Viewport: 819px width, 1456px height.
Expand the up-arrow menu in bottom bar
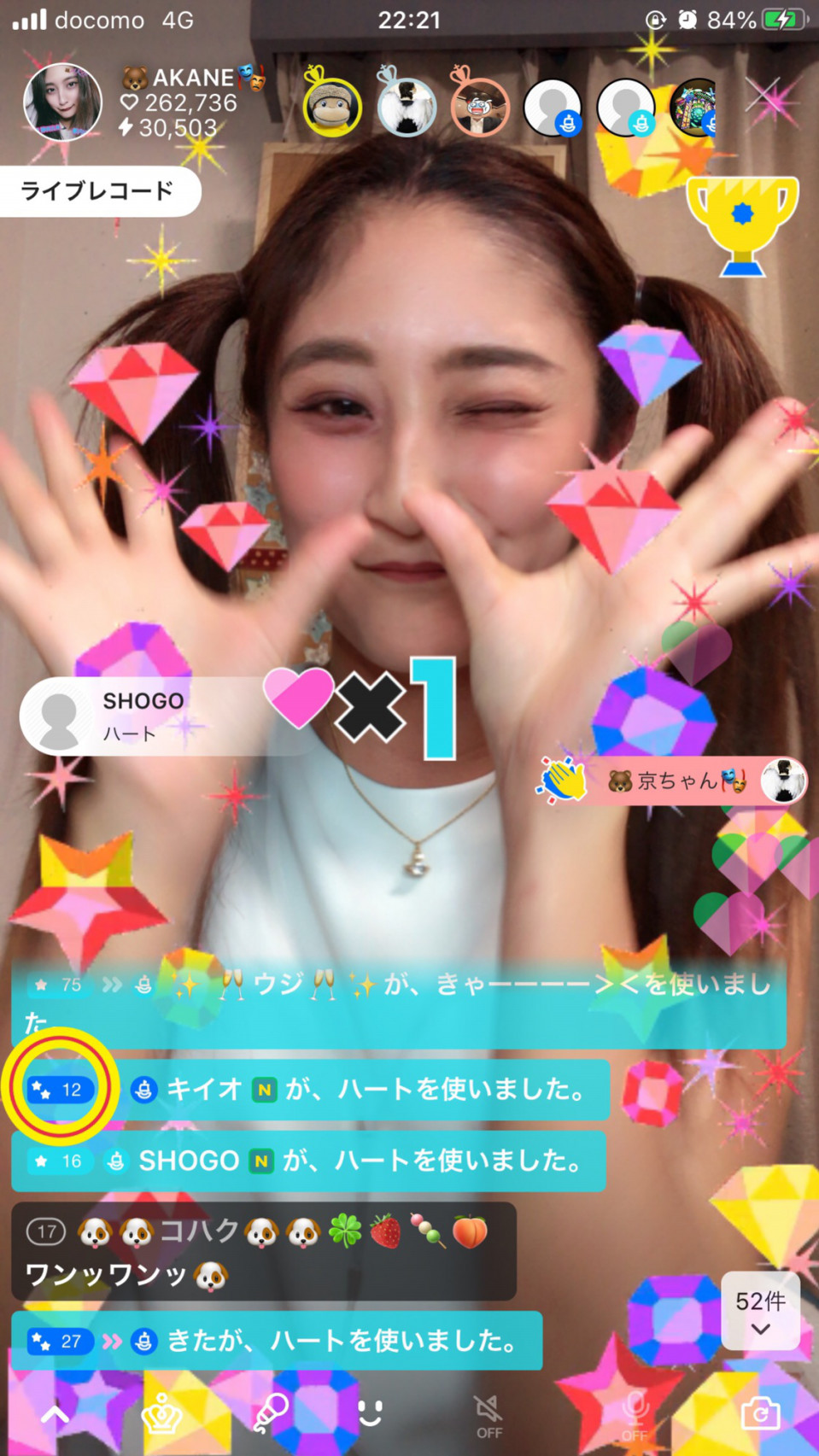point(56,1414)
